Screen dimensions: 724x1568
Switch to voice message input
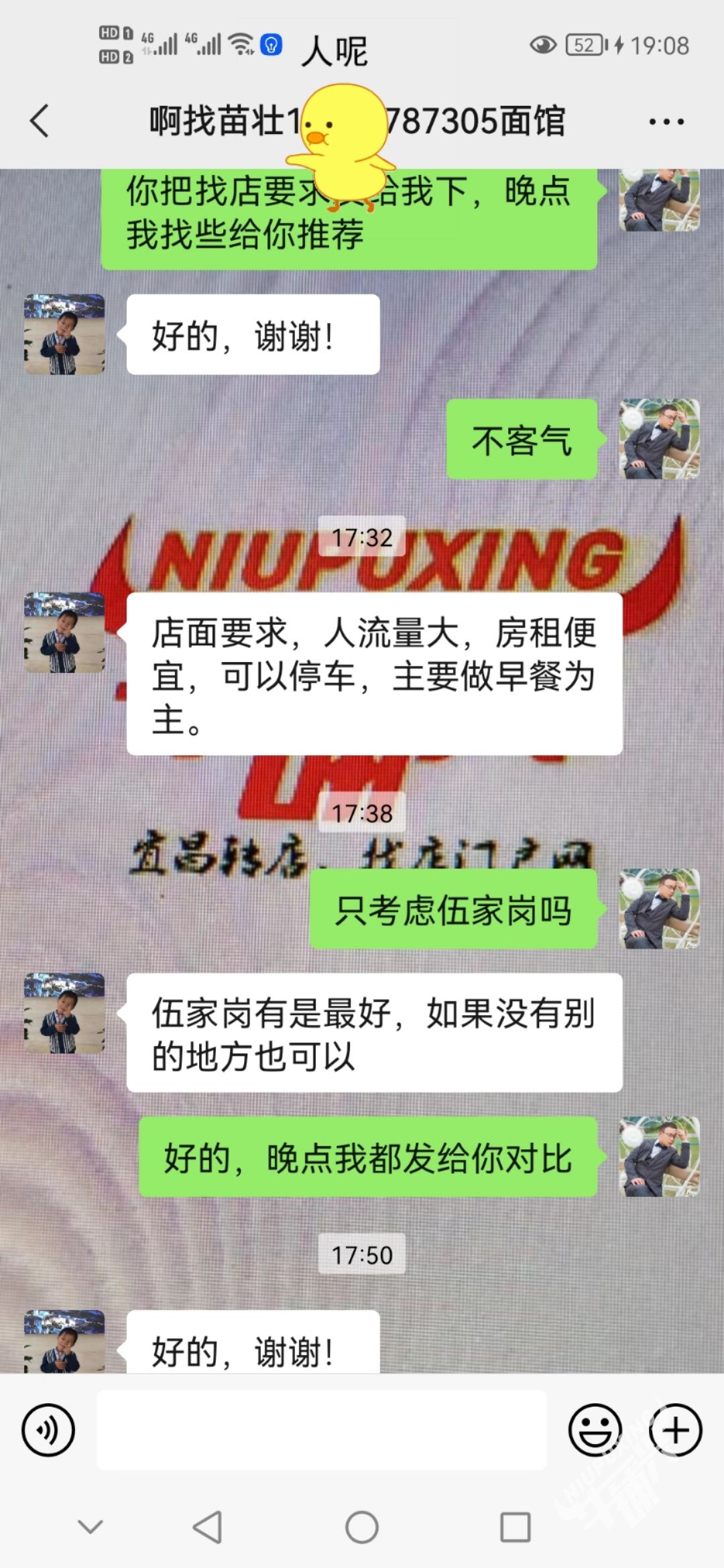click(48, 1430)
